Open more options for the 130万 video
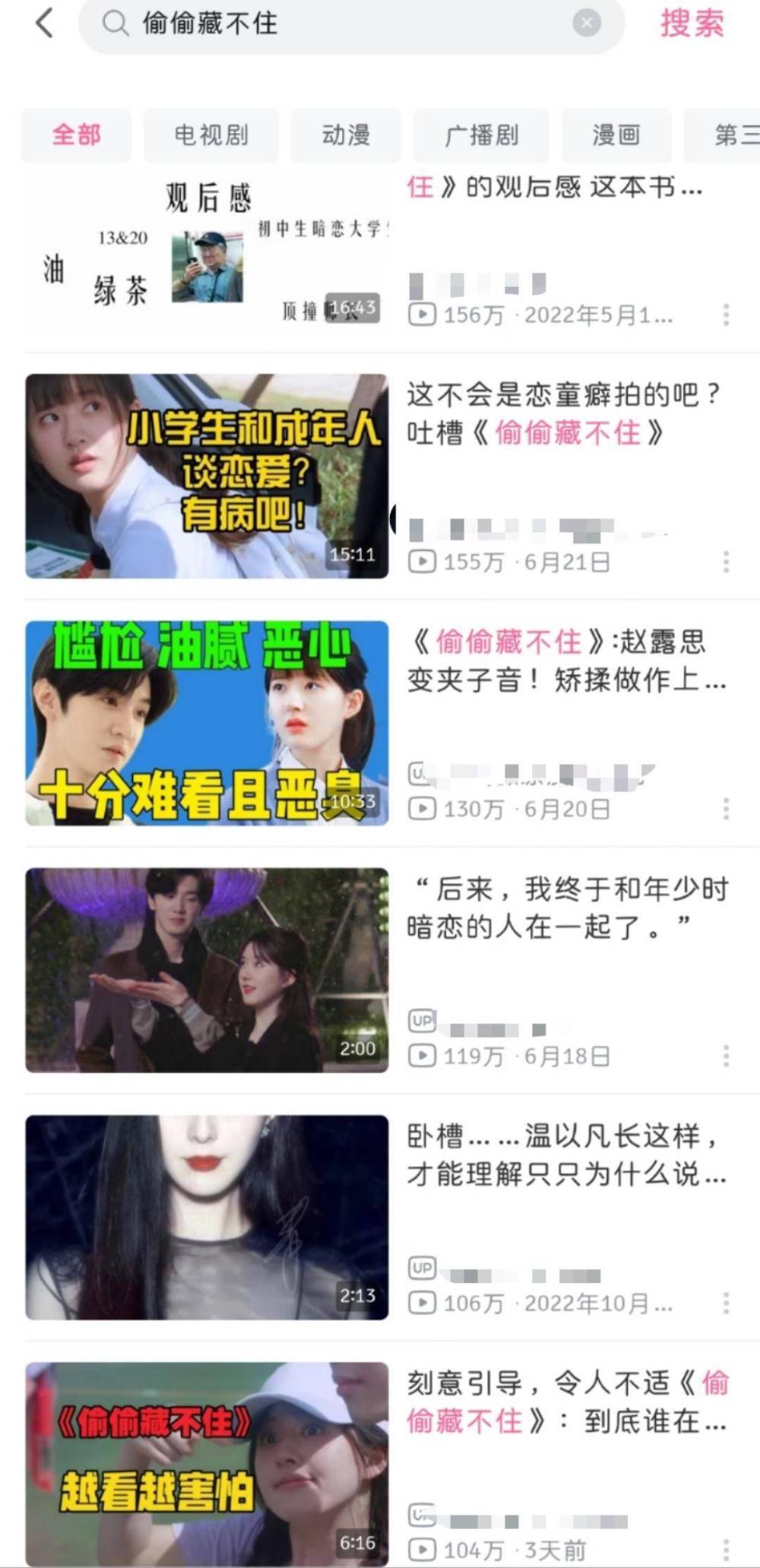 tap(726, 809)
